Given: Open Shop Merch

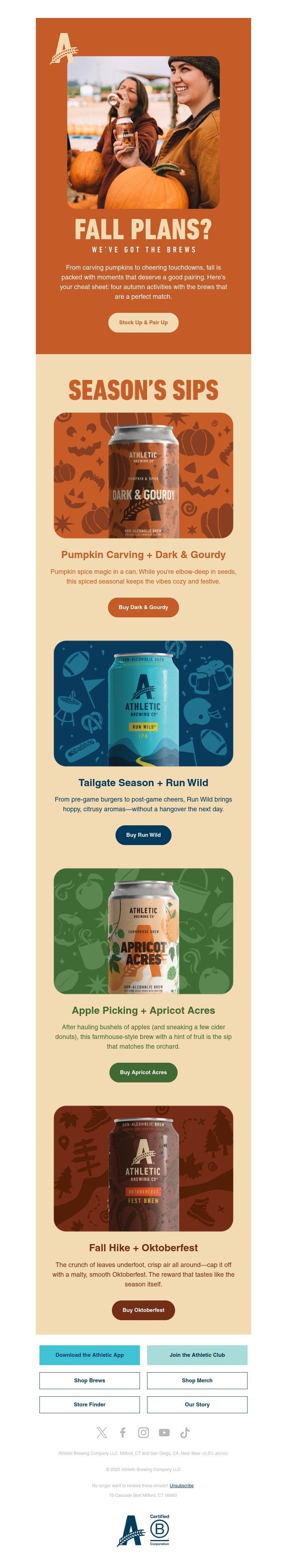Looking at the screenshot, I should tap(197, 1381).
